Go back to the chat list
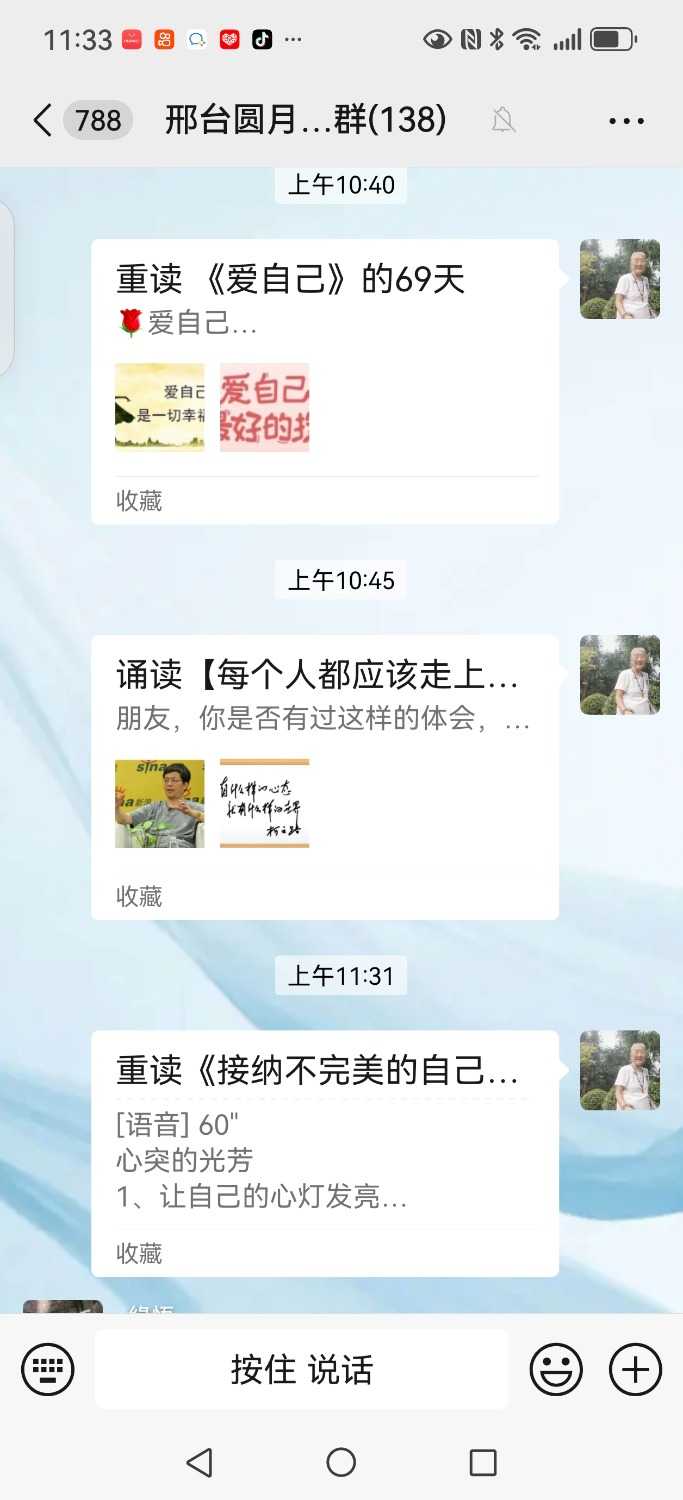Screen dimensions: 683x1500 [42, 121]
